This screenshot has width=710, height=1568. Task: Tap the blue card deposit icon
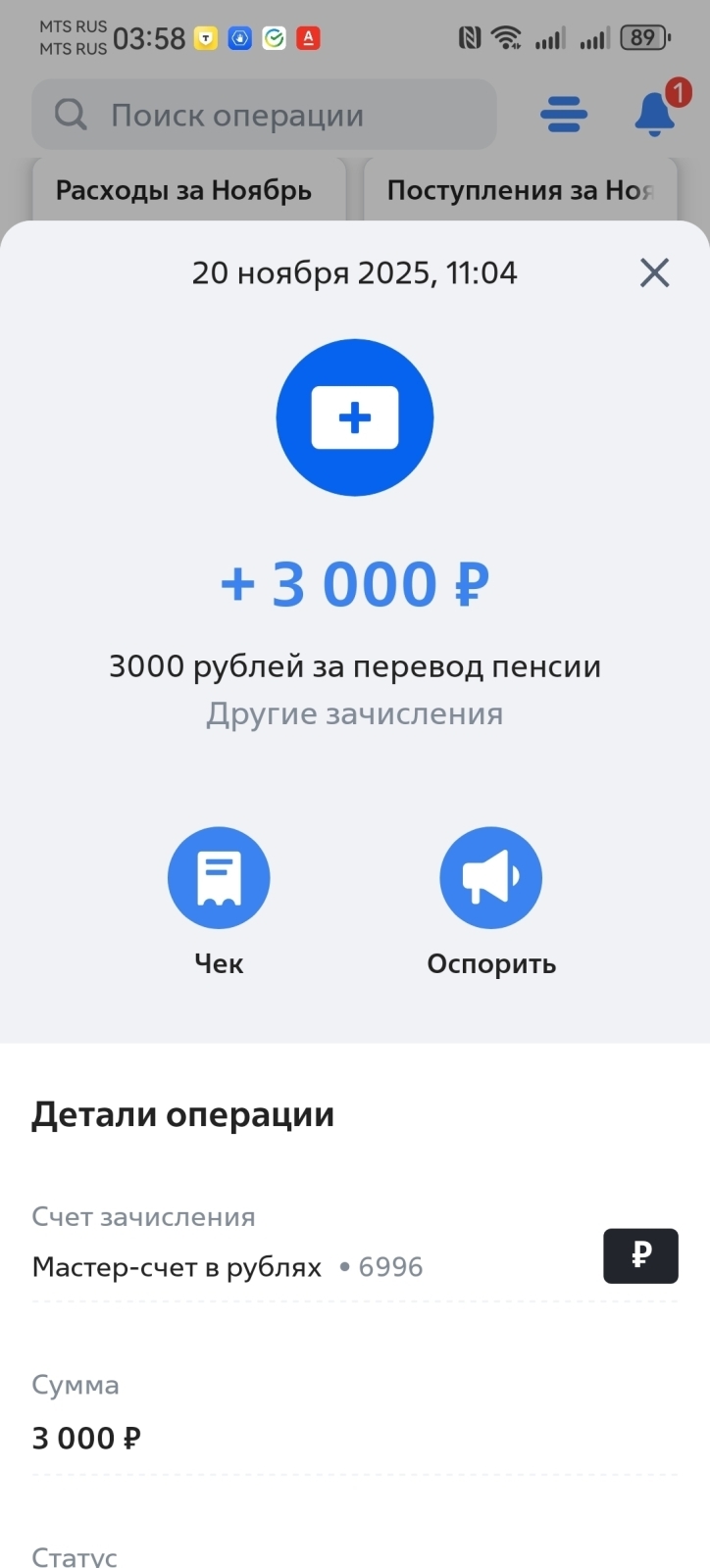click(x=355, y=416)
